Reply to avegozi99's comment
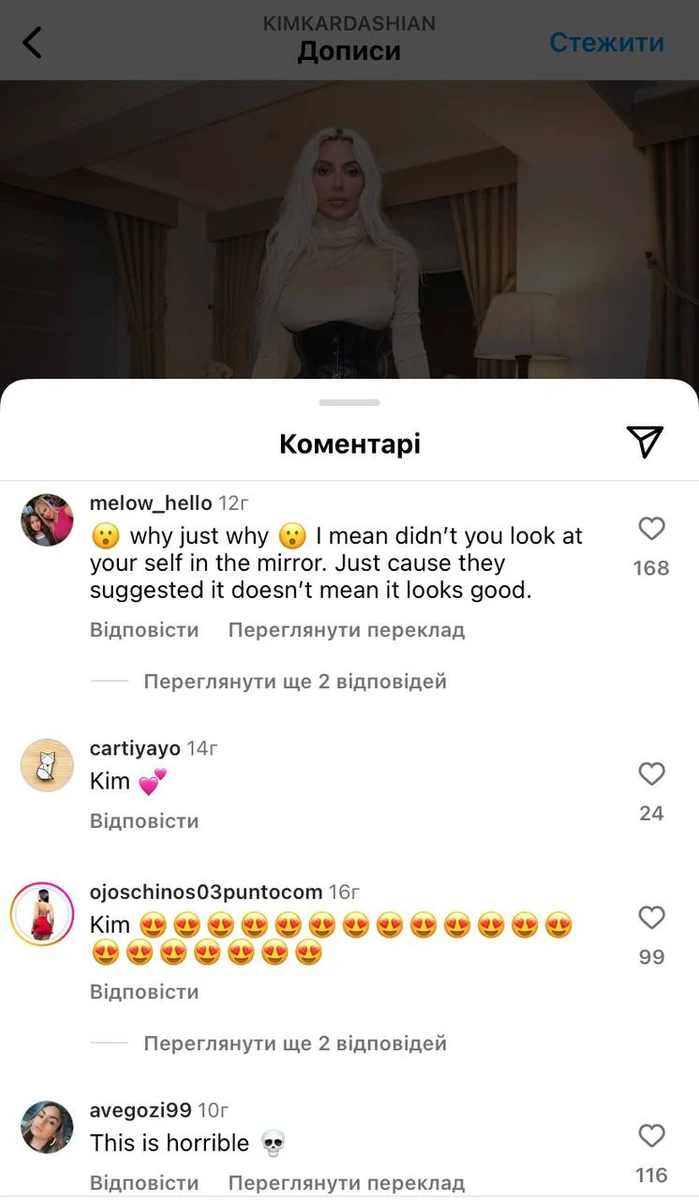The image size is (699, 1200). pyautogui.click(x=144, y=1183)
